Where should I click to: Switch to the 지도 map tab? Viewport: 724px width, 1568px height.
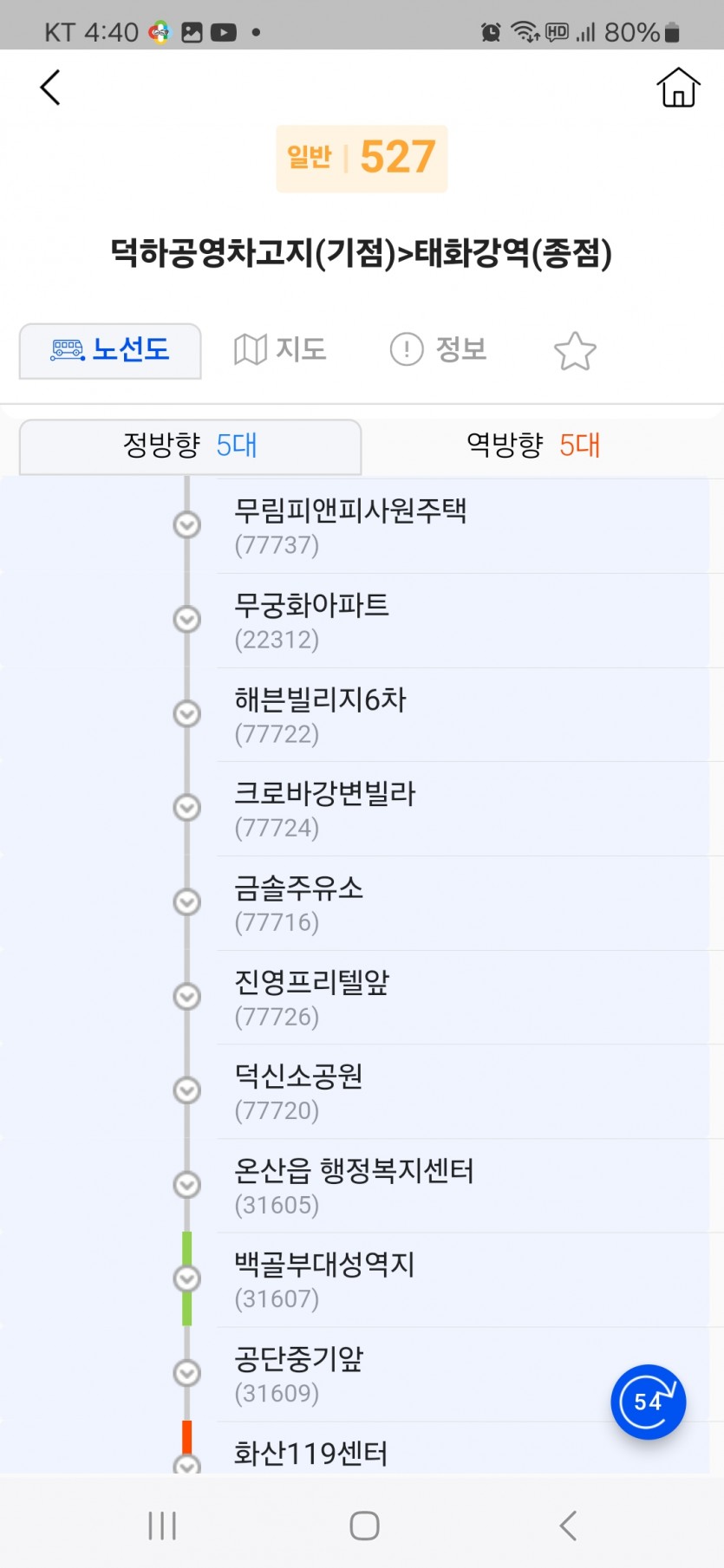click(280, 349)
